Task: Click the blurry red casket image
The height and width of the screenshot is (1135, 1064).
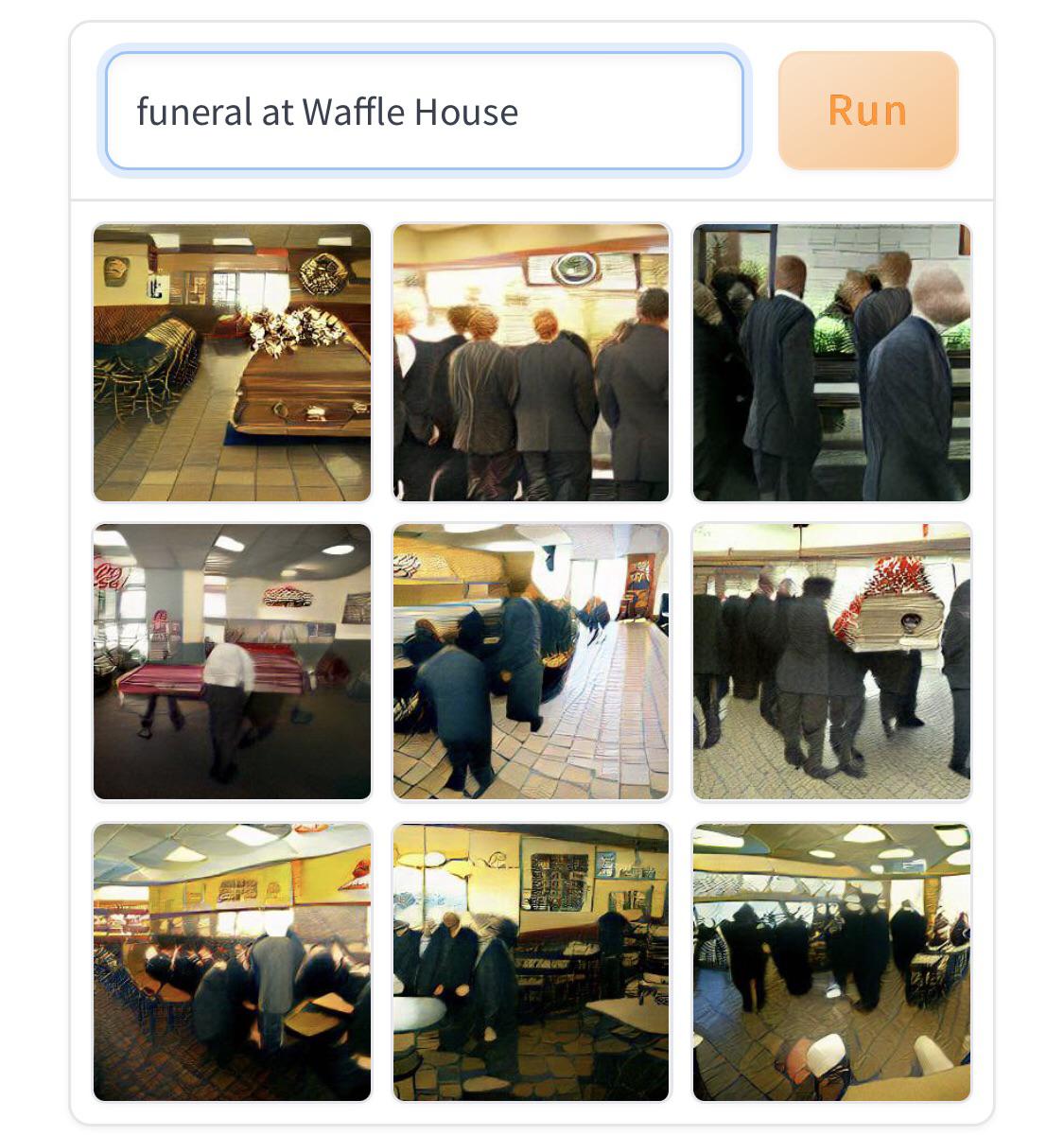Action: (231, 659)
